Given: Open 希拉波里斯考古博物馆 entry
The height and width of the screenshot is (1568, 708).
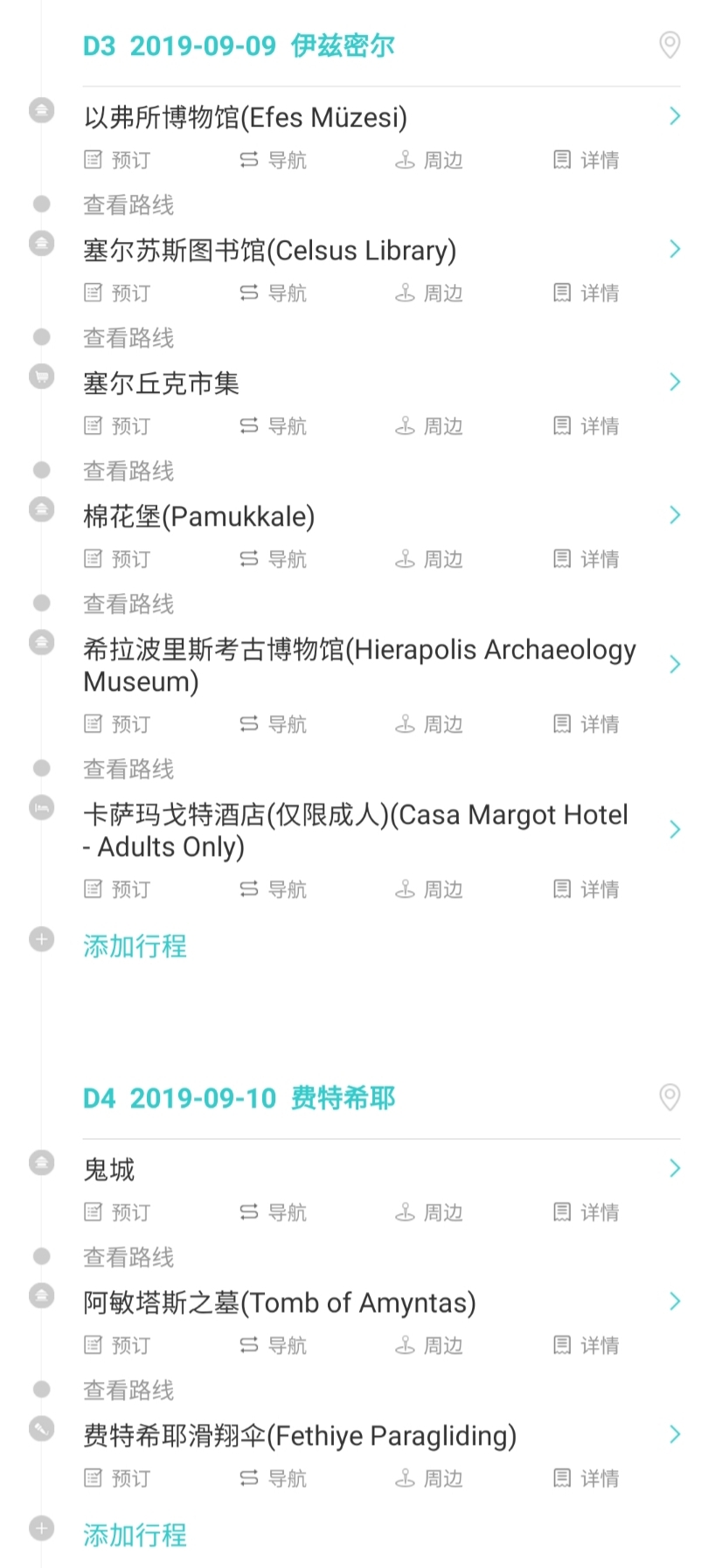Looking at the screenshot, I should click(x=358, y=665).
